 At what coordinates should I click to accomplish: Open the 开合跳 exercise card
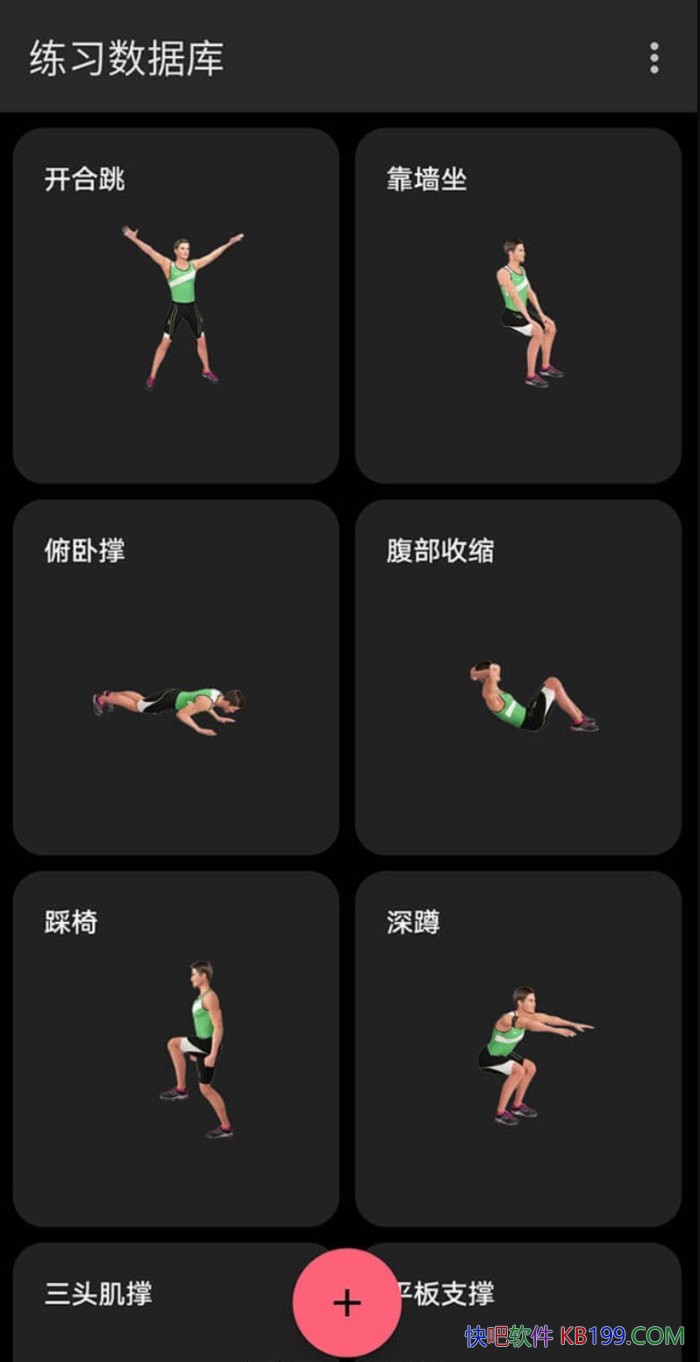click(176, 306)
